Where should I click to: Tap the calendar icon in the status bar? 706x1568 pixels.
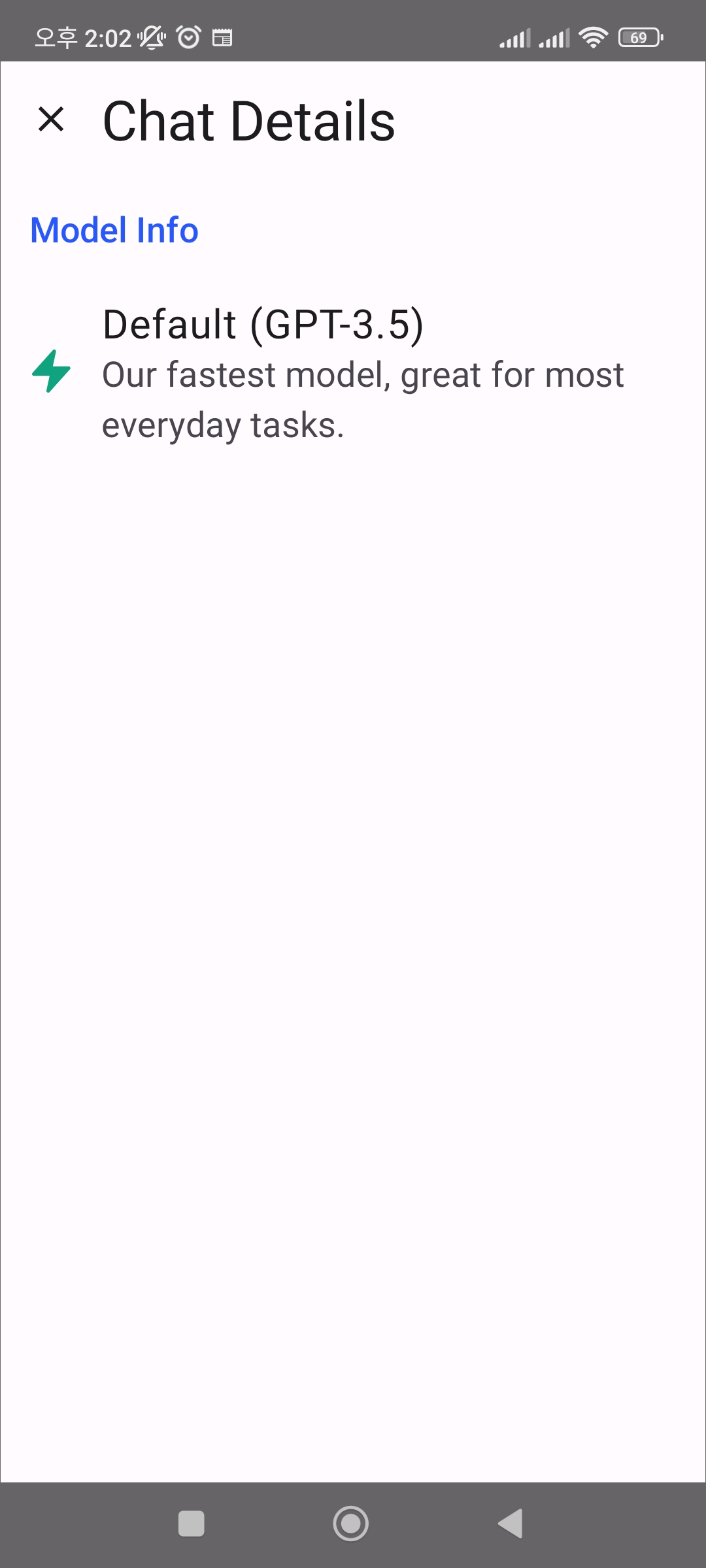[x=223, y=38]
